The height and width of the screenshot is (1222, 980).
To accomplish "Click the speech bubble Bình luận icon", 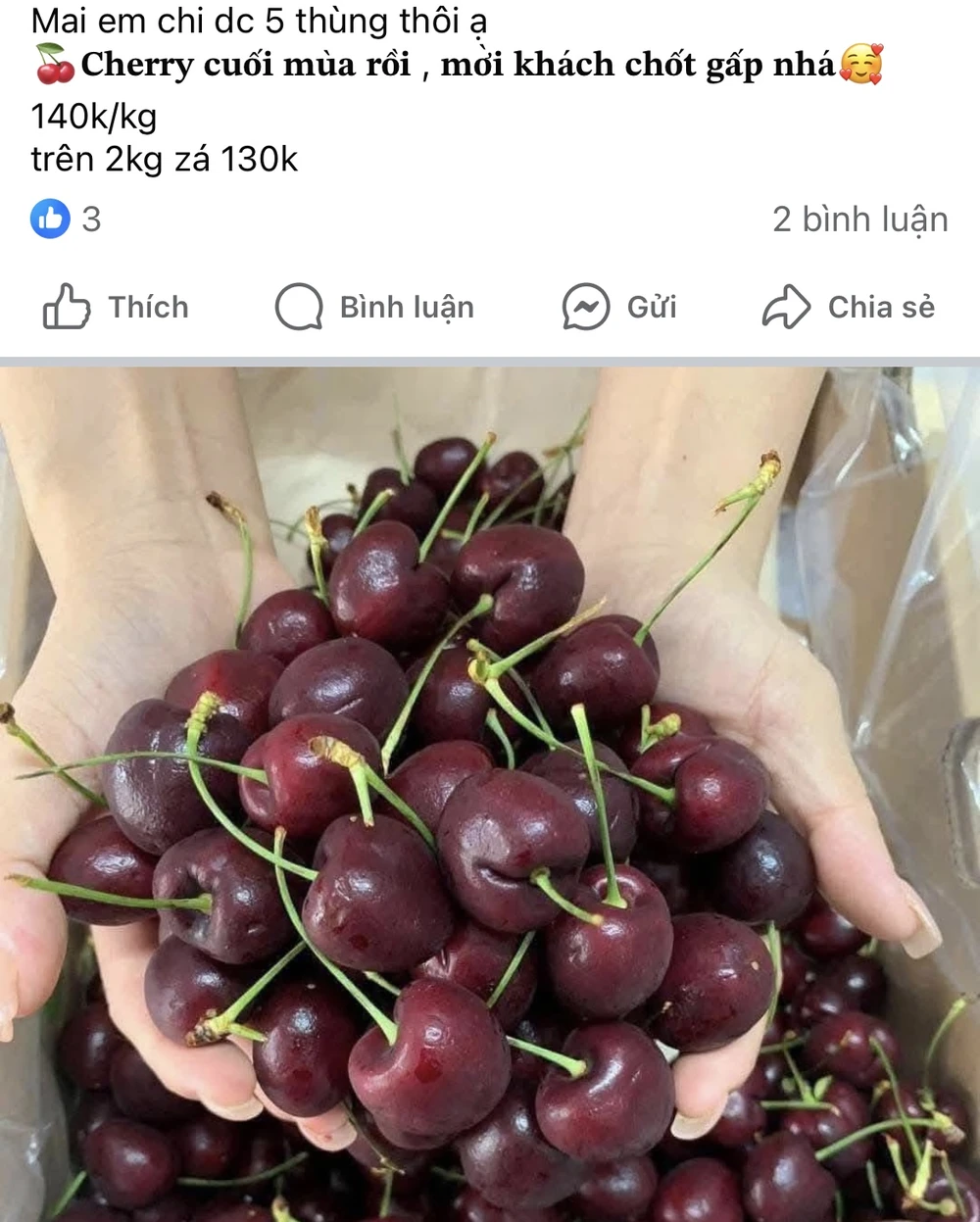I will (x=300, y=307).
